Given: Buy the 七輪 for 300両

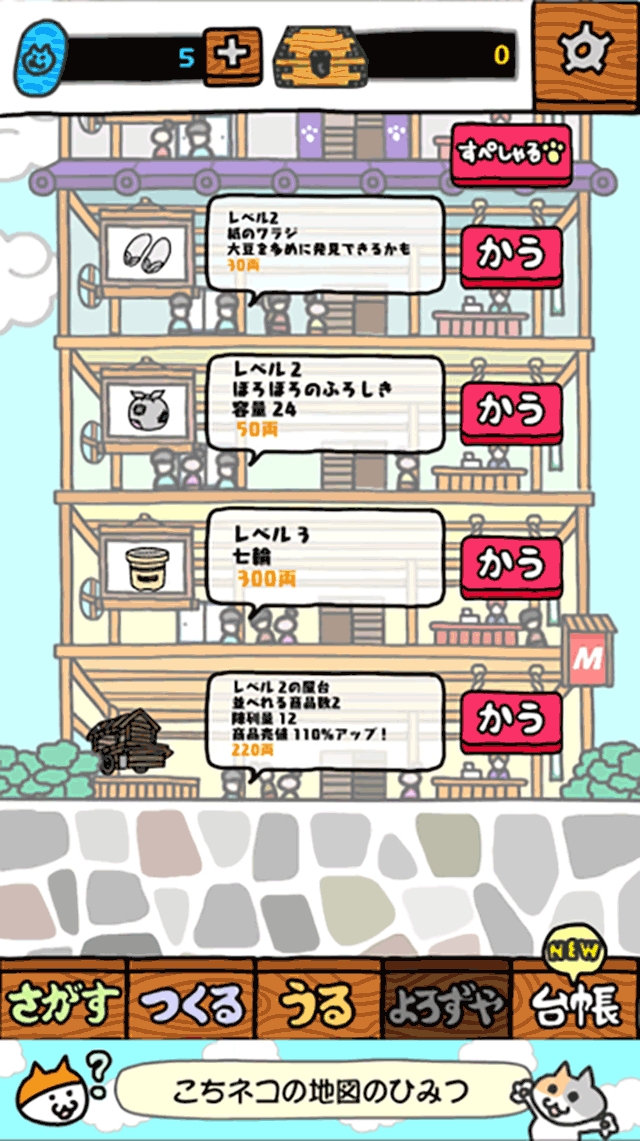Looking at the screenshot, I should click(511, 565).
